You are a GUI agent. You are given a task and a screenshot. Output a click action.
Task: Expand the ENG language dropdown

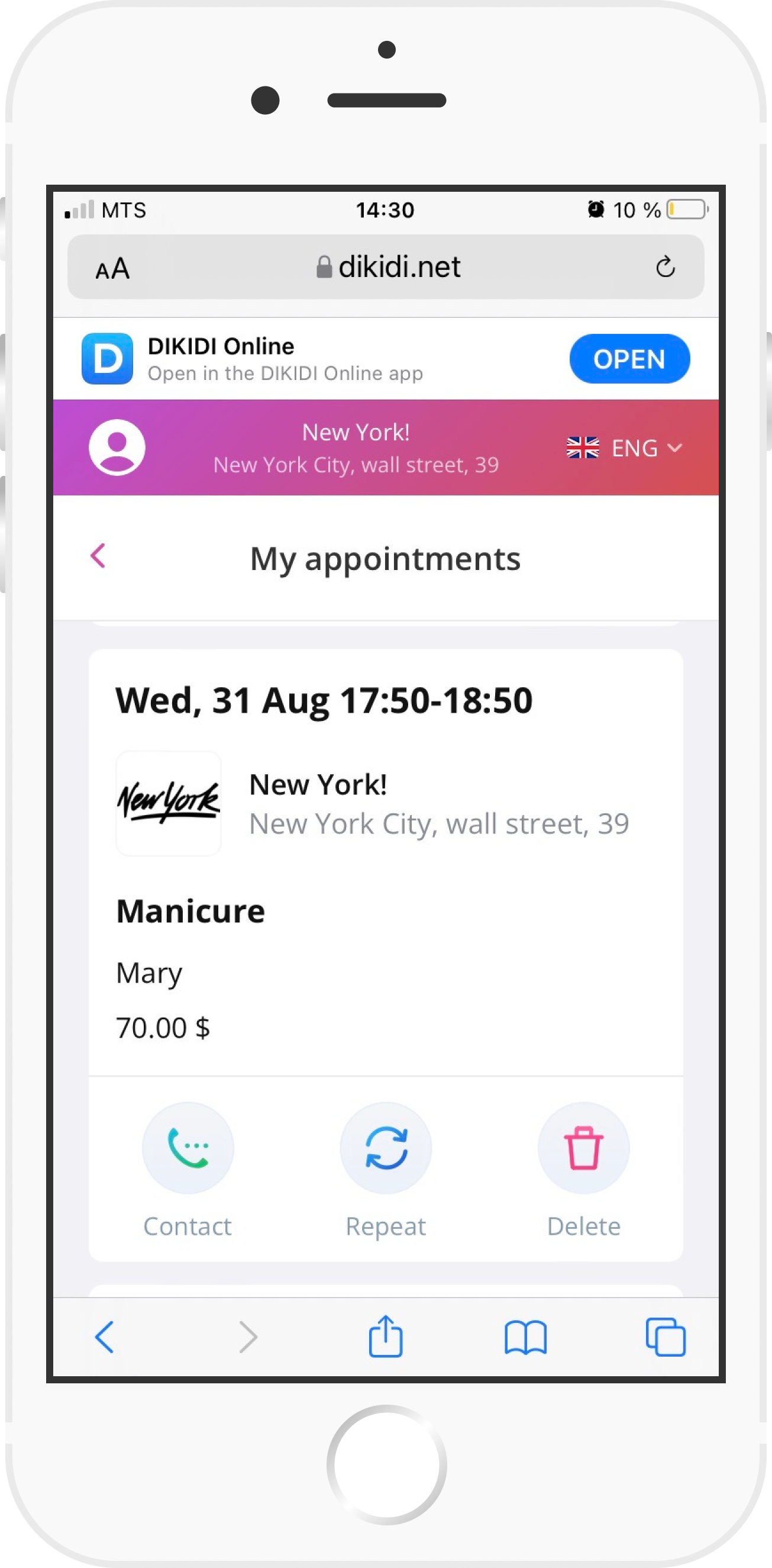tap(624, 448)
